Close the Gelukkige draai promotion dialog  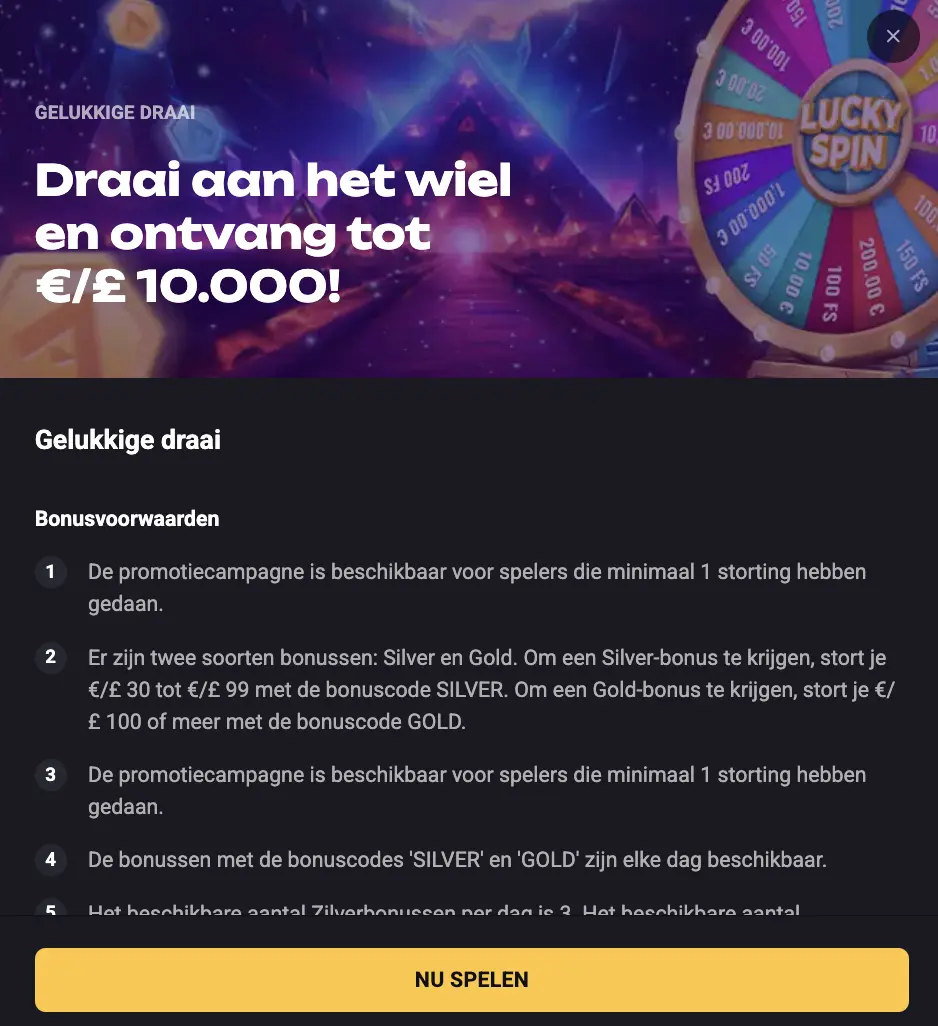tap(893, 37)
